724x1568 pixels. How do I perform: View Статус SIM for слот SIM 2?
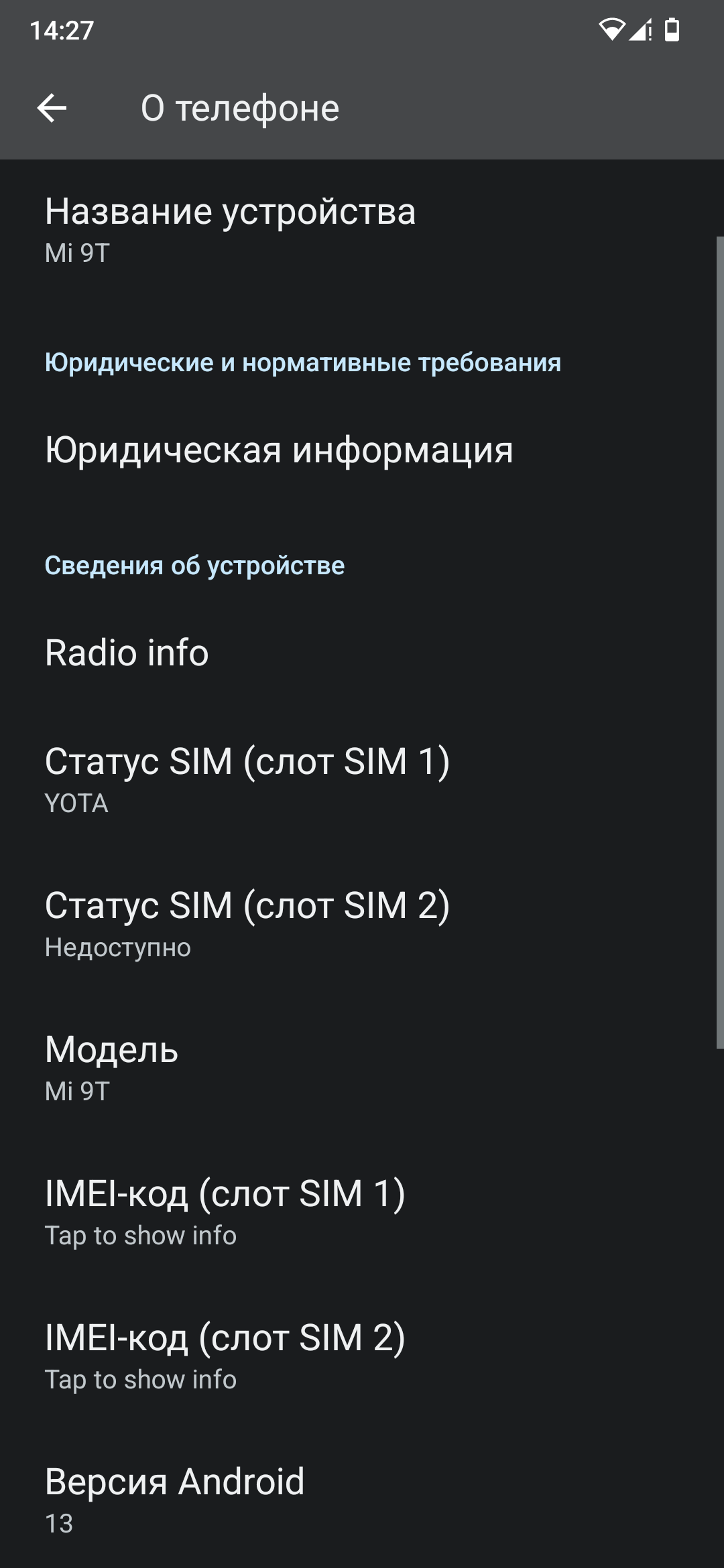[362, 923]
